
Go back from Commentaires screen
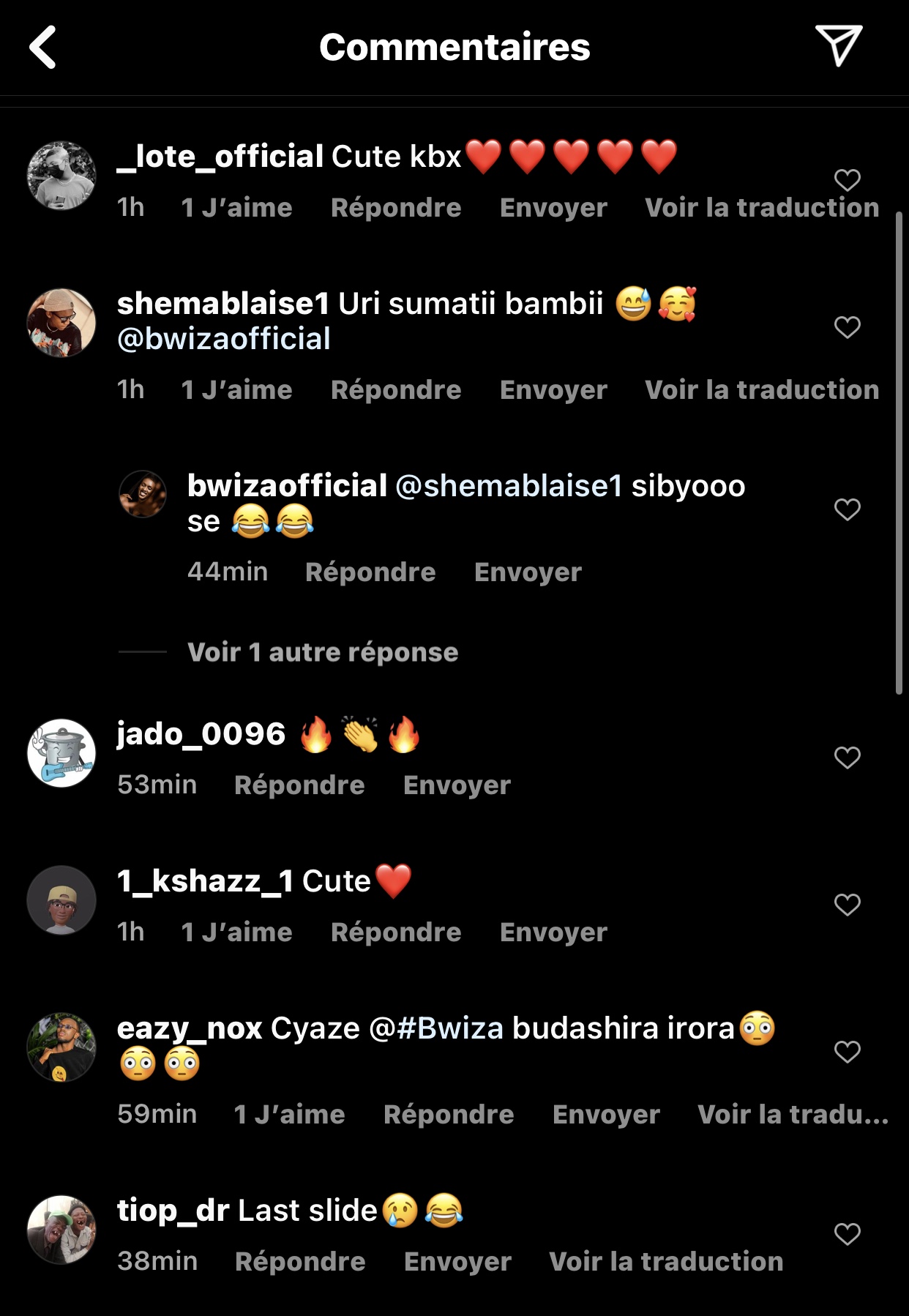point(42,48)
